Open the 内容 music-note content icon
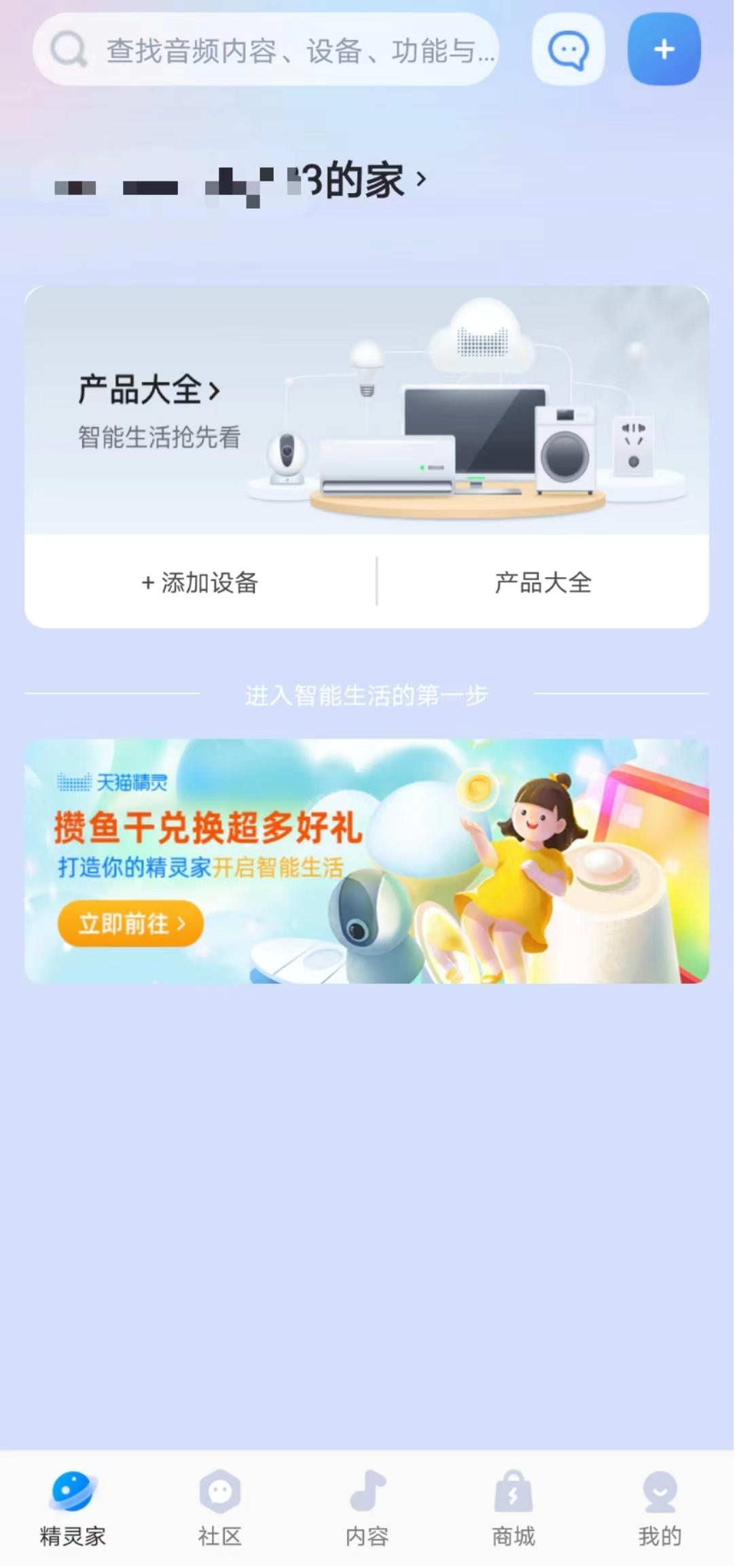735x1568 pixels. (367, 1492)
